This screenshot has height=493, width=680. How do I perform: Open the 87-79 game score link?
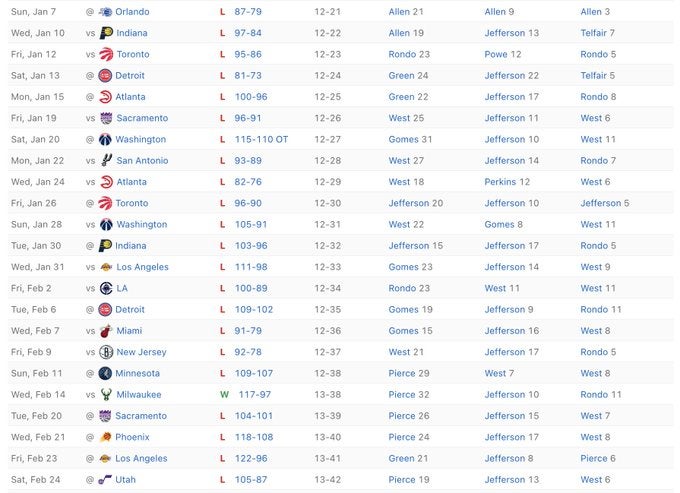(248, 12)
